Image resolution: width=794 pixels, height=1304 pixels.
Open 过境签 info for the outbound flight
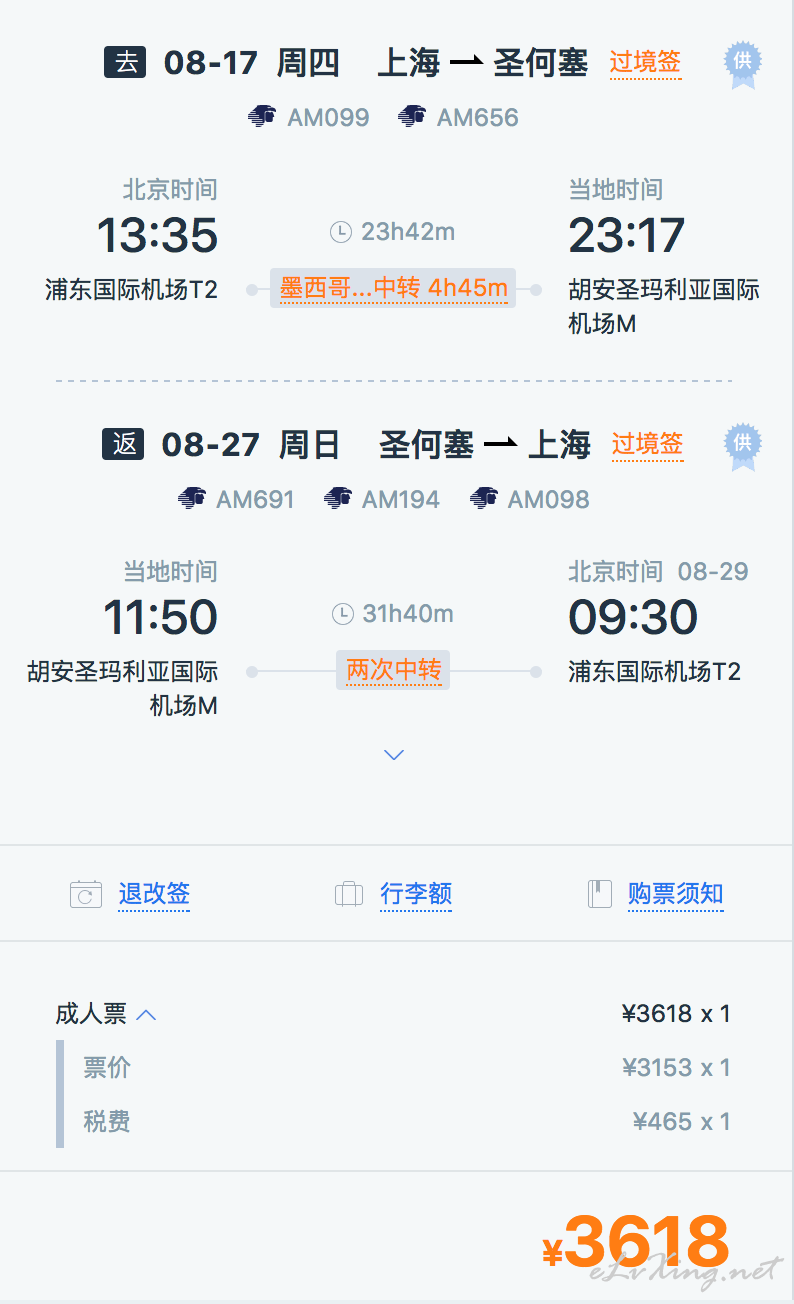click(x=645, y=63)
